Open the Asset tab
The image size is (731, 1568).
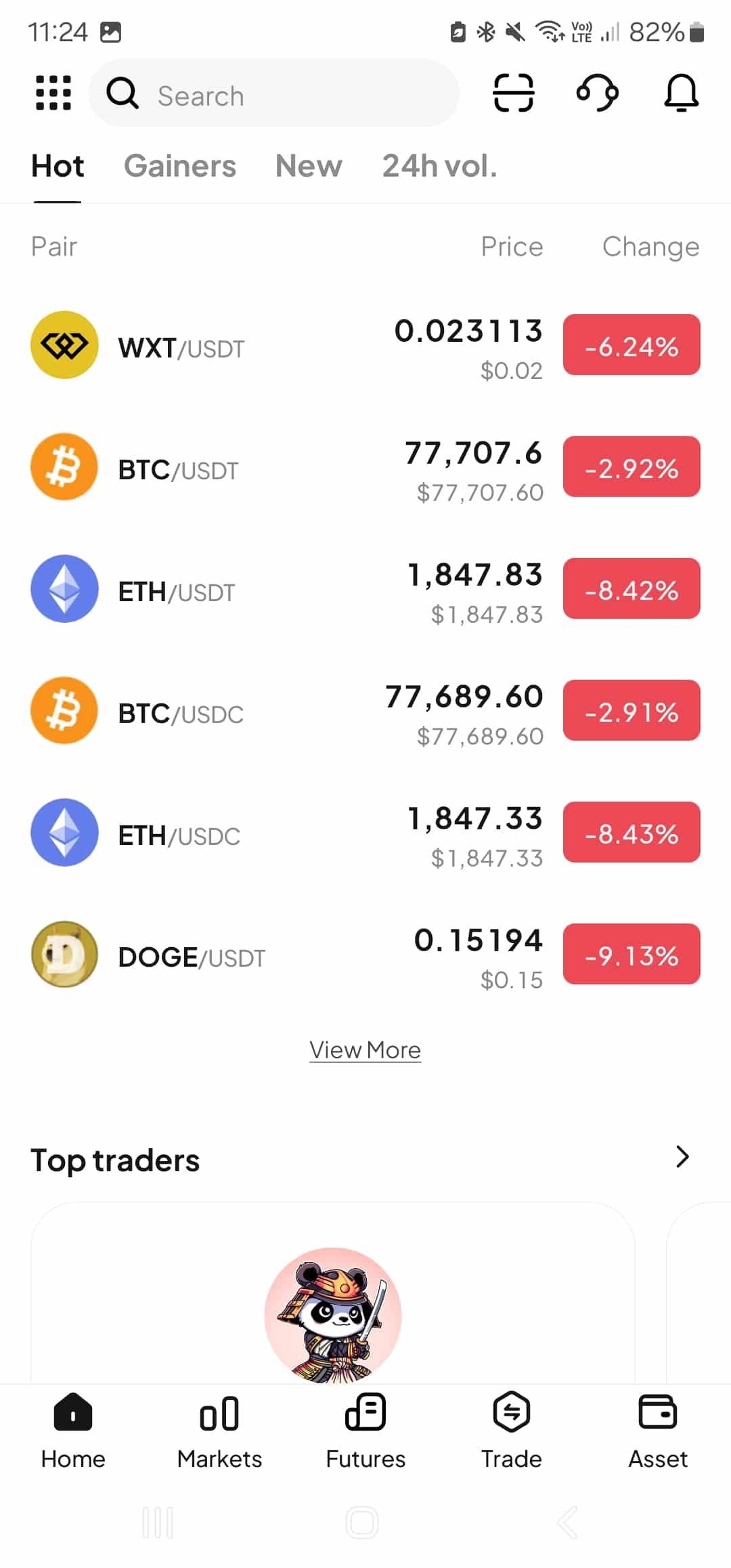point(658,1431)
